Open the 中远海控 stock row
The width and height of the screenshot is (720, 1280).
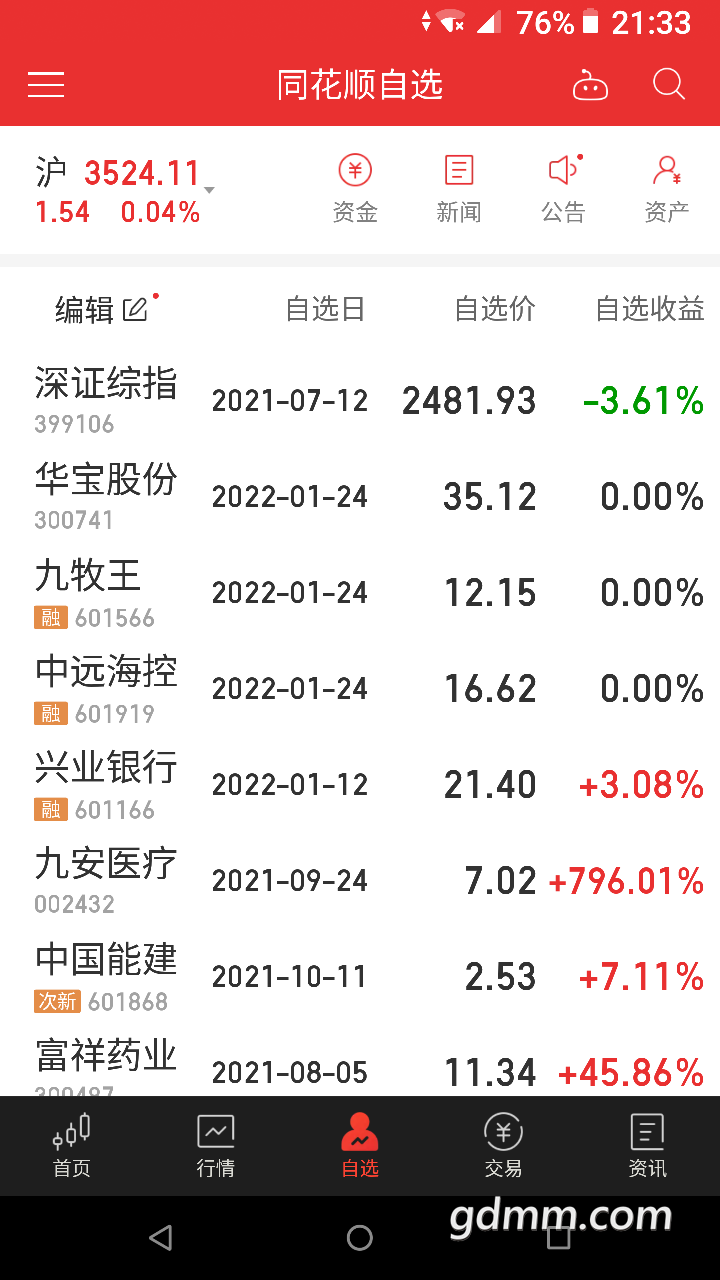pyautogui.click(x=360, y=689)
